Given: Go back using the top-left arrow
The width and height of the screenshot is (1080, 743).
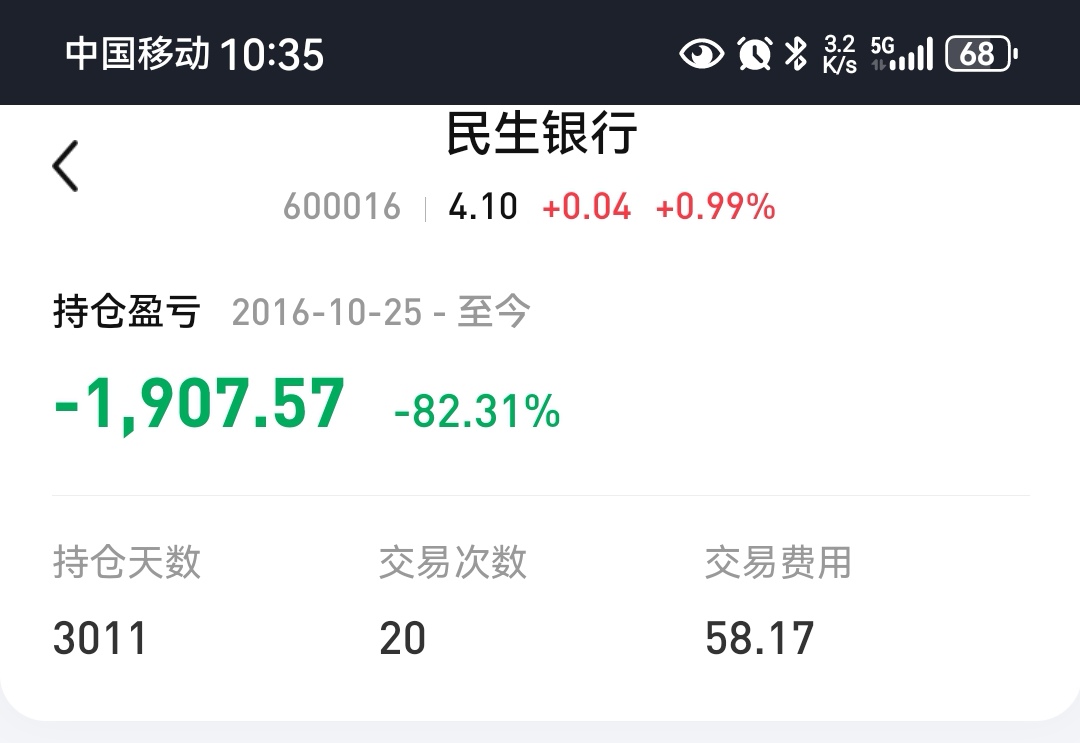Looking at the screenshot, I should [66, 166].
